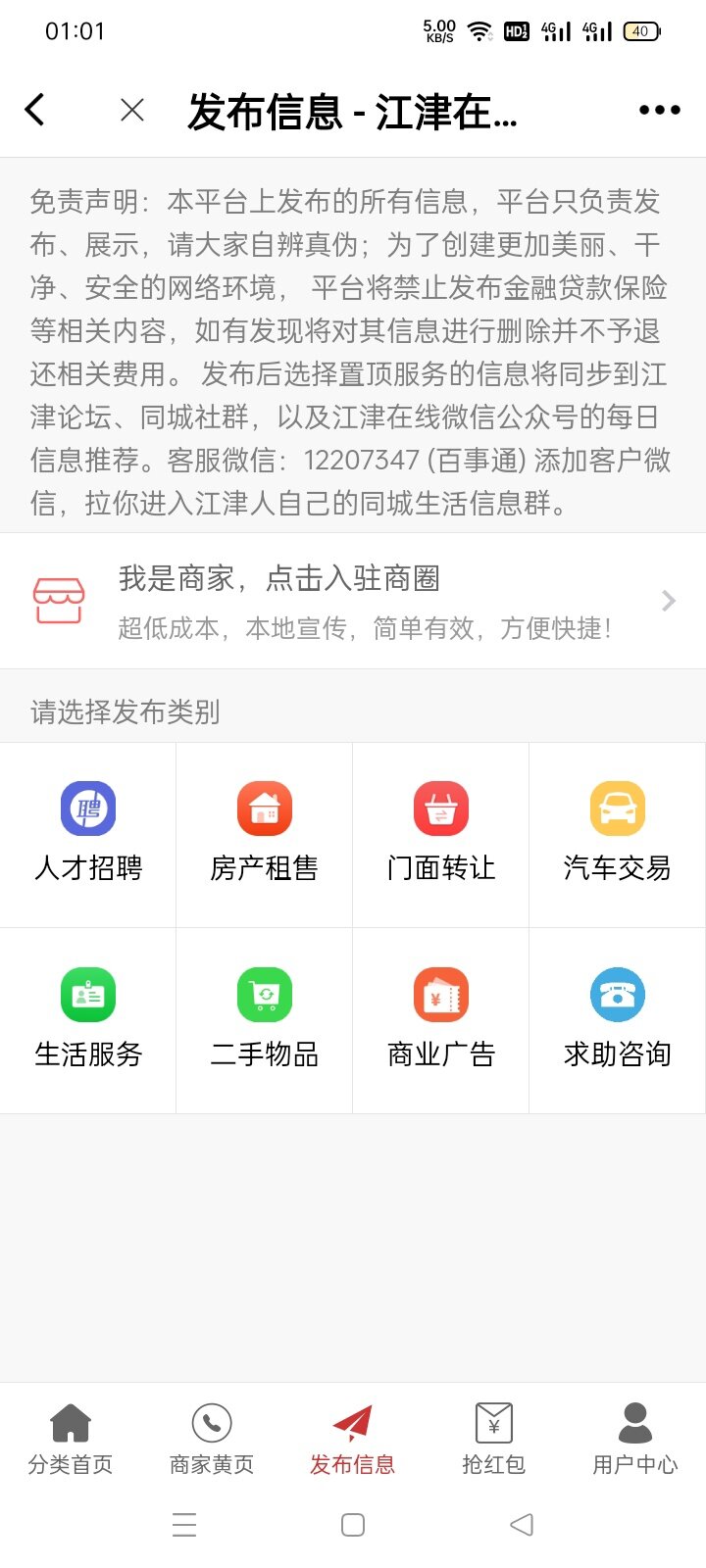Tap the 求助咨询 category

(x=617, y=1020)
